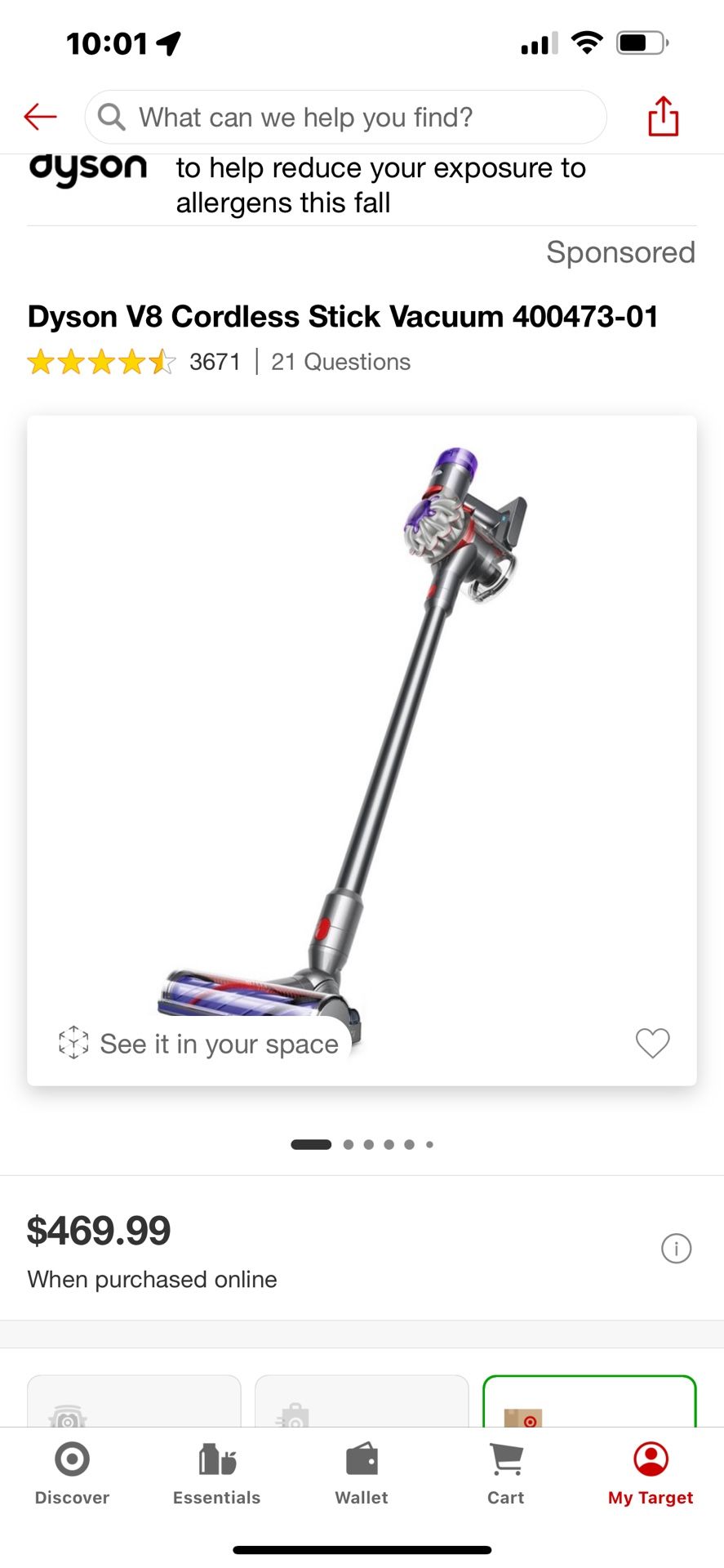The width and height of the screenshot is (724, 1568).
Task: Open the price info icon
Action: (676, 1248)
